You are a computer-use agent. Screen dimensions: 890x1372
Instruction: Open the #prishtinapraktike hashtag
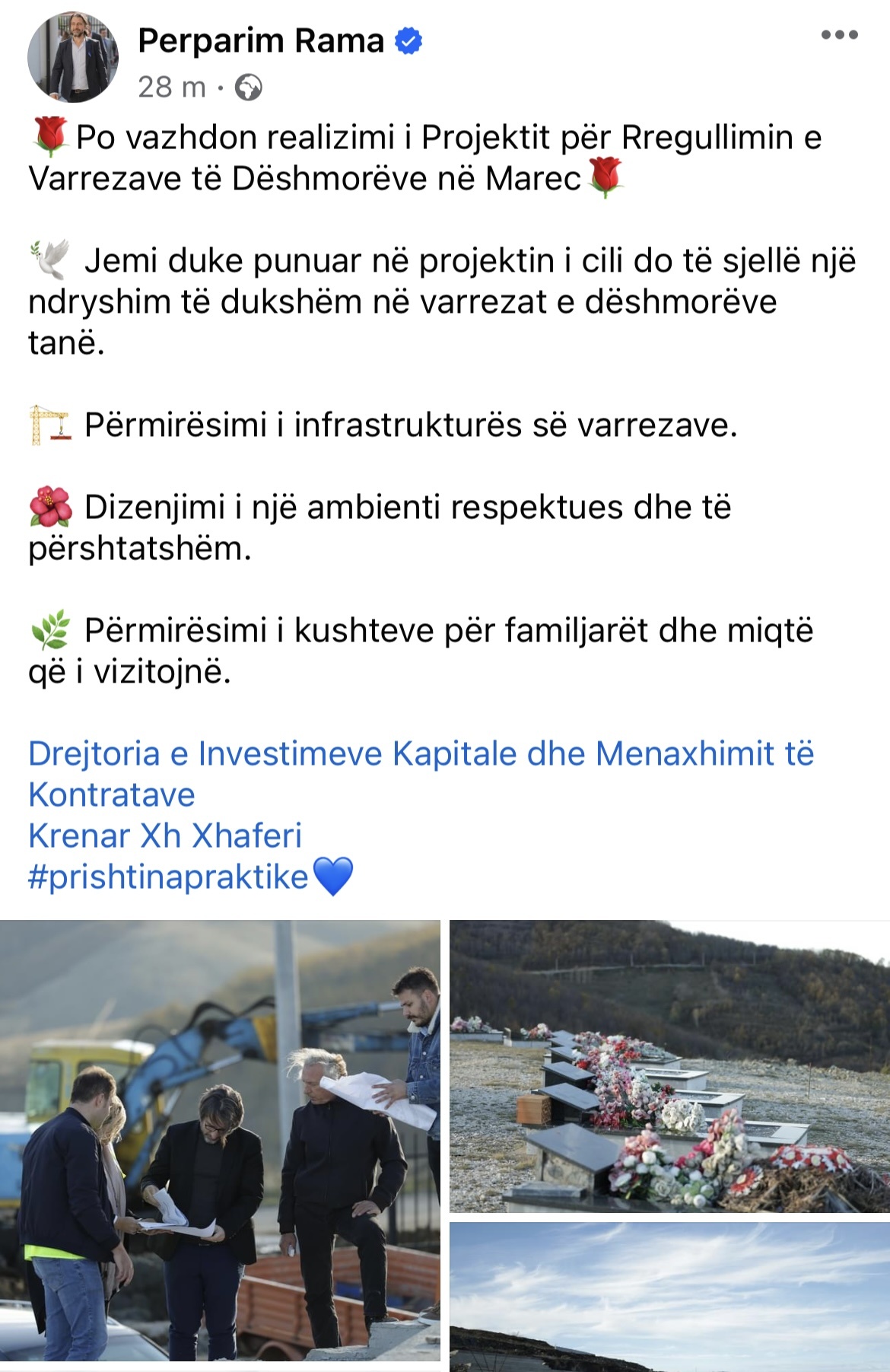tap(168, 877)
